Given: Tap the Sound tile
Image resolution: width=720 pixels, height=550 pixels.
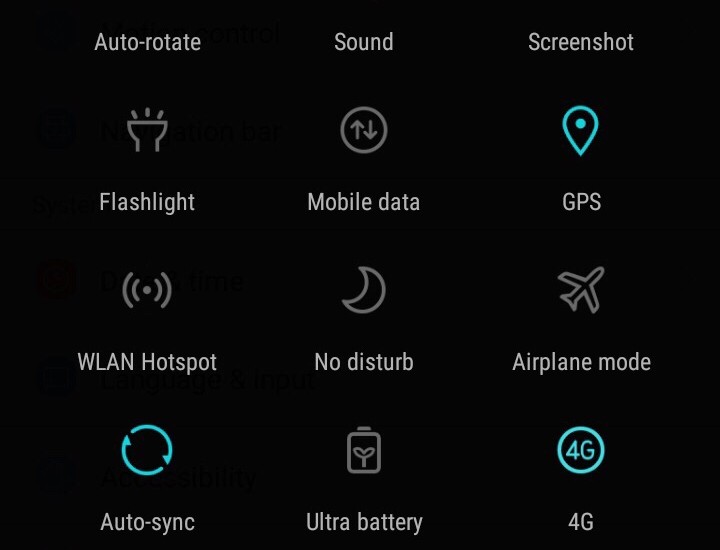Looking at the screenshot, I should [x=364, y=41].
